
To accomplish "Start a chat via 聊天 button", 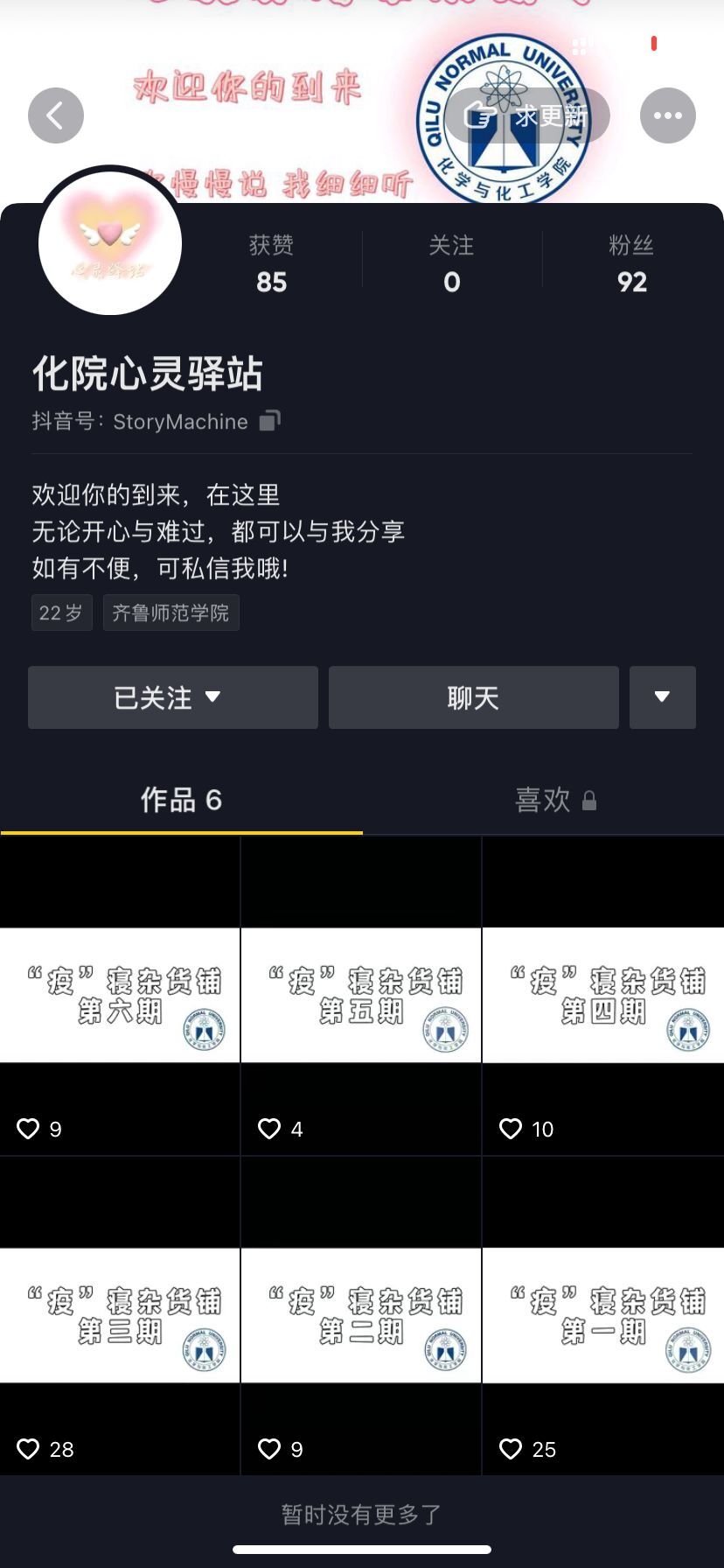I will click(473, 697).
